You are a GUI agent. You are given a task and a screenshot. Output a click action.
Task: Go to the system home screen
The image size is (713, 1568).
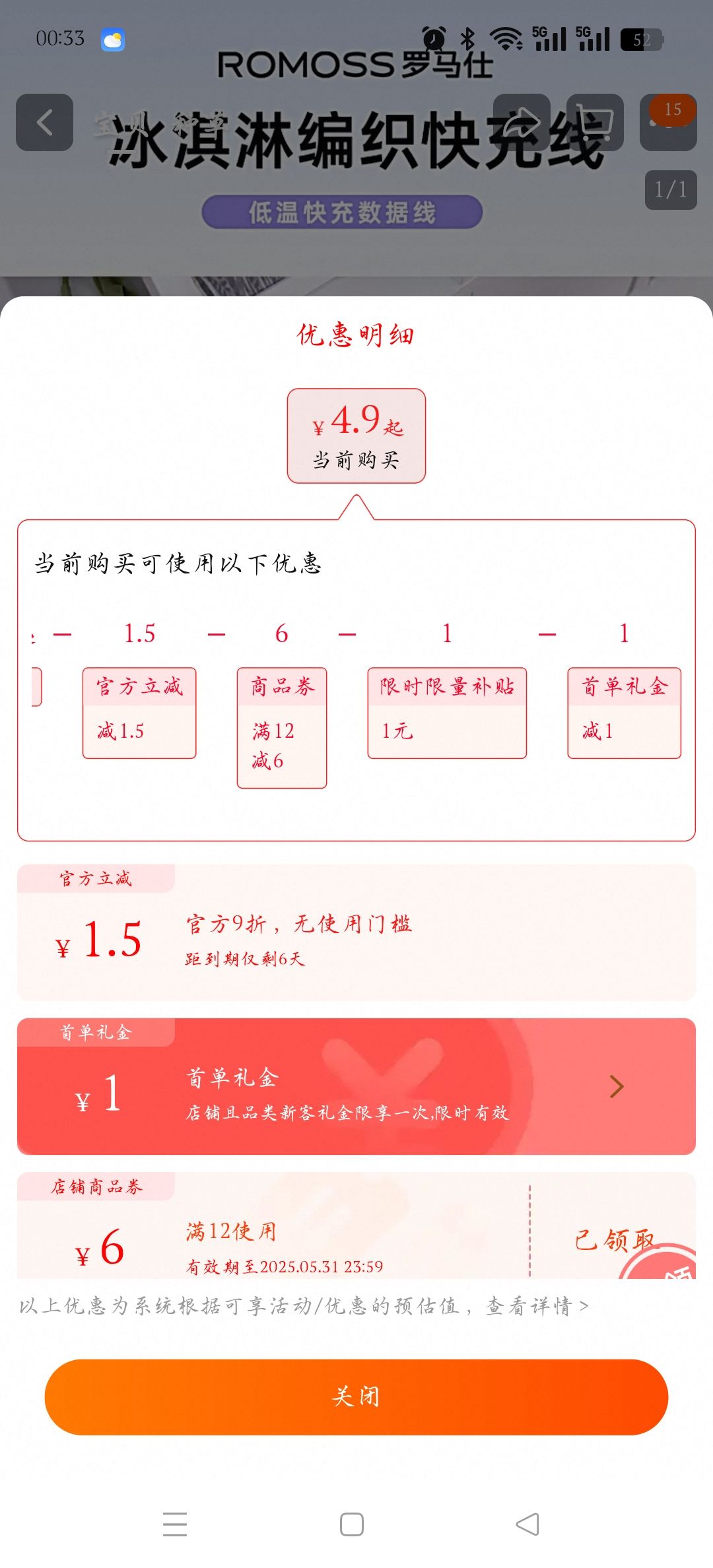pos(351,1524)
